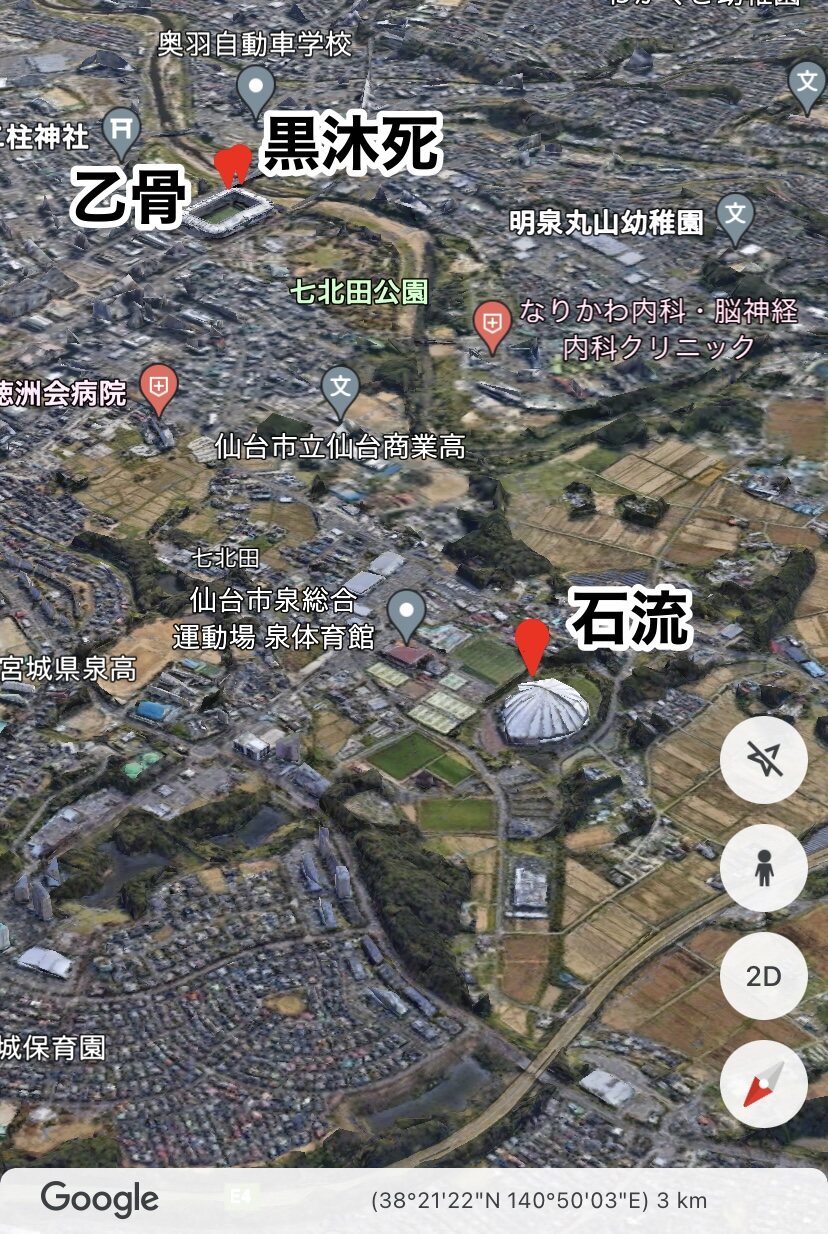This screenshot has height=1234, width=828.
Task: Select the 二柱神社 shrine marker
Action: [122, 131]
